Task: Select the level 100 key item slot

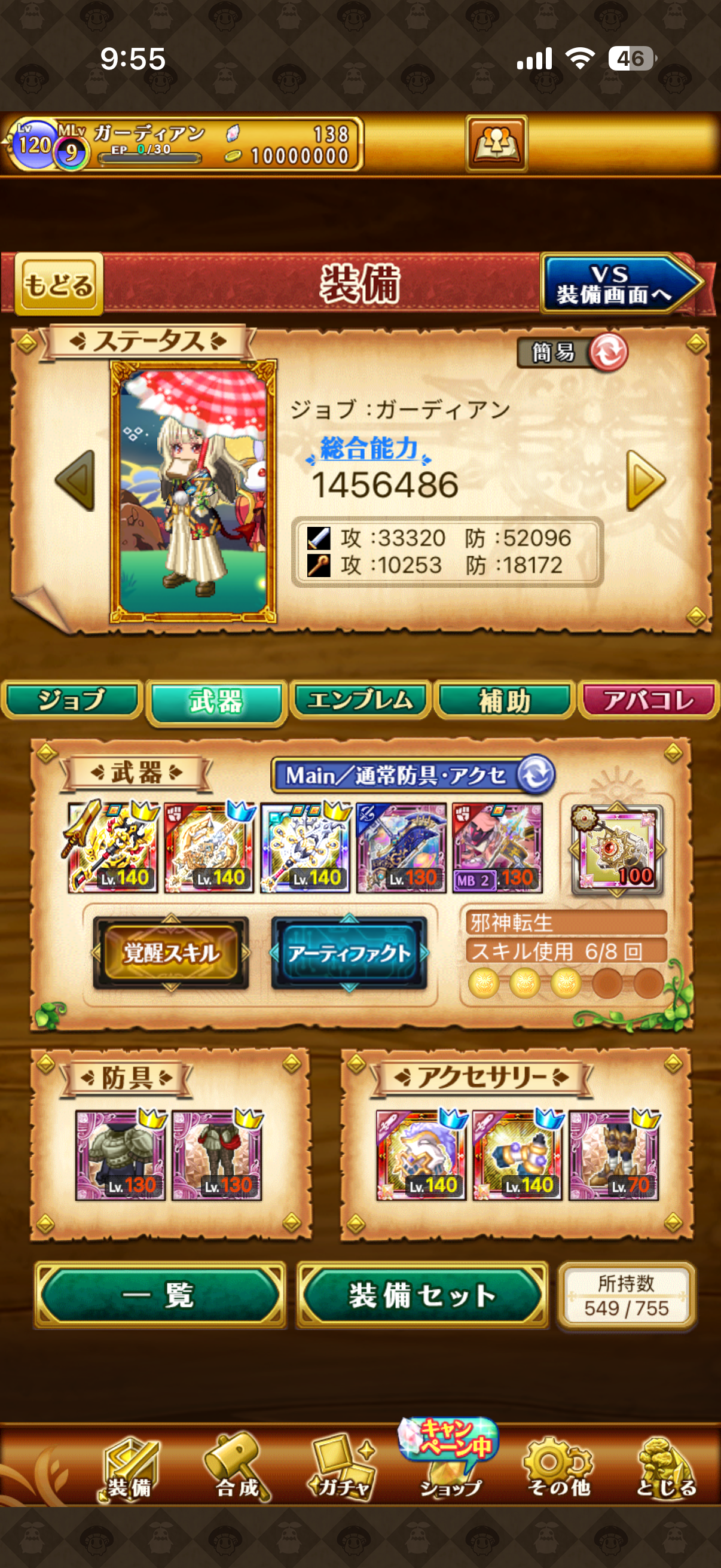Action: click(x=617, y=849)
